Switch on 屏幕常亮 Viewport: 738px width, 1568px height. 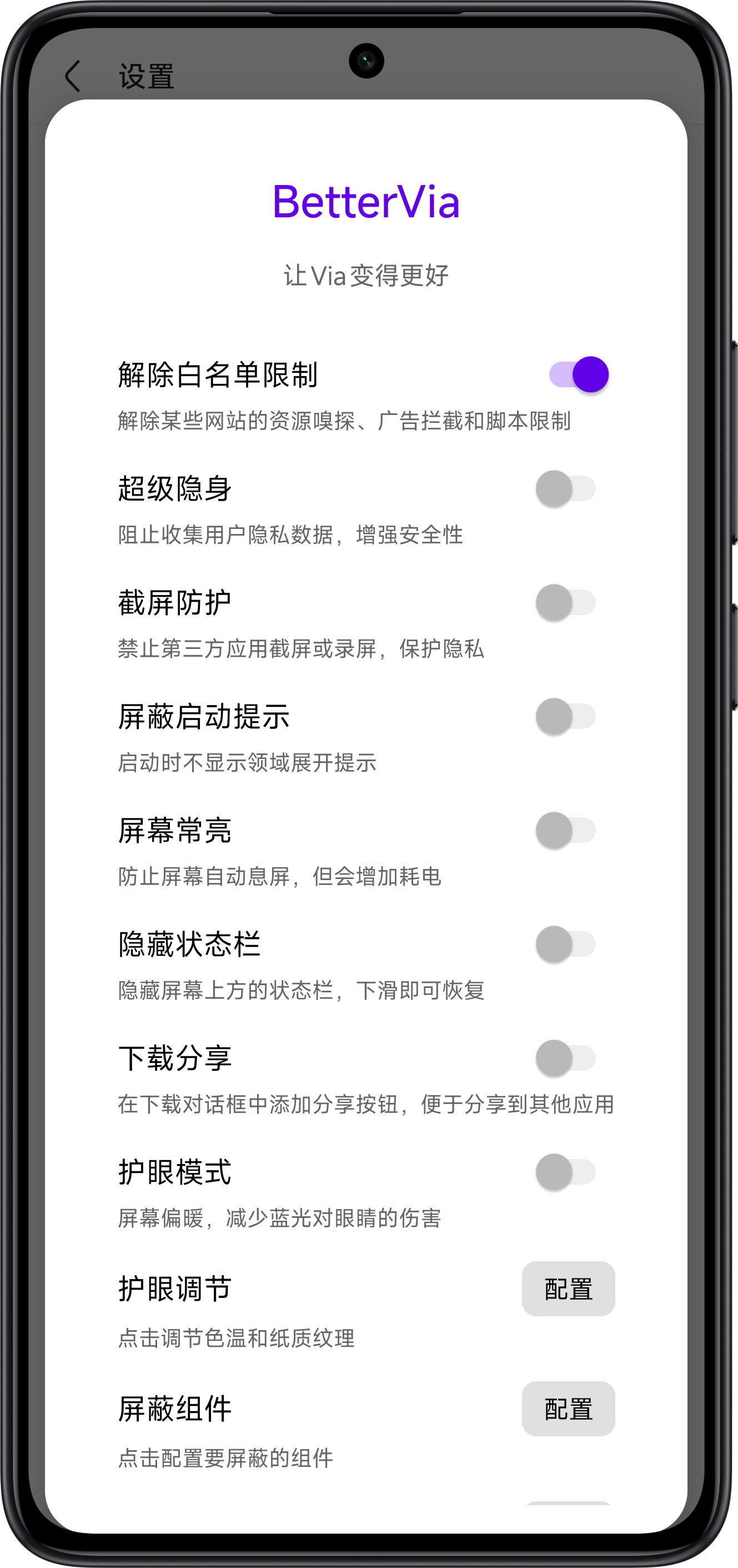(566, 830)
